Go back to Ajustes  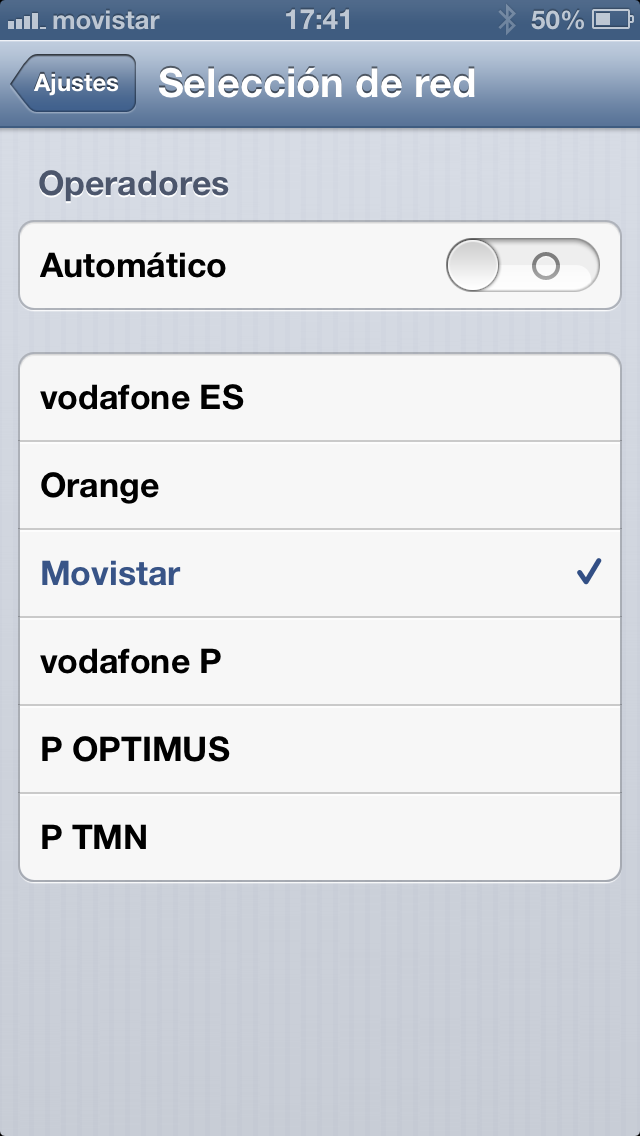[x=73, y=84]
